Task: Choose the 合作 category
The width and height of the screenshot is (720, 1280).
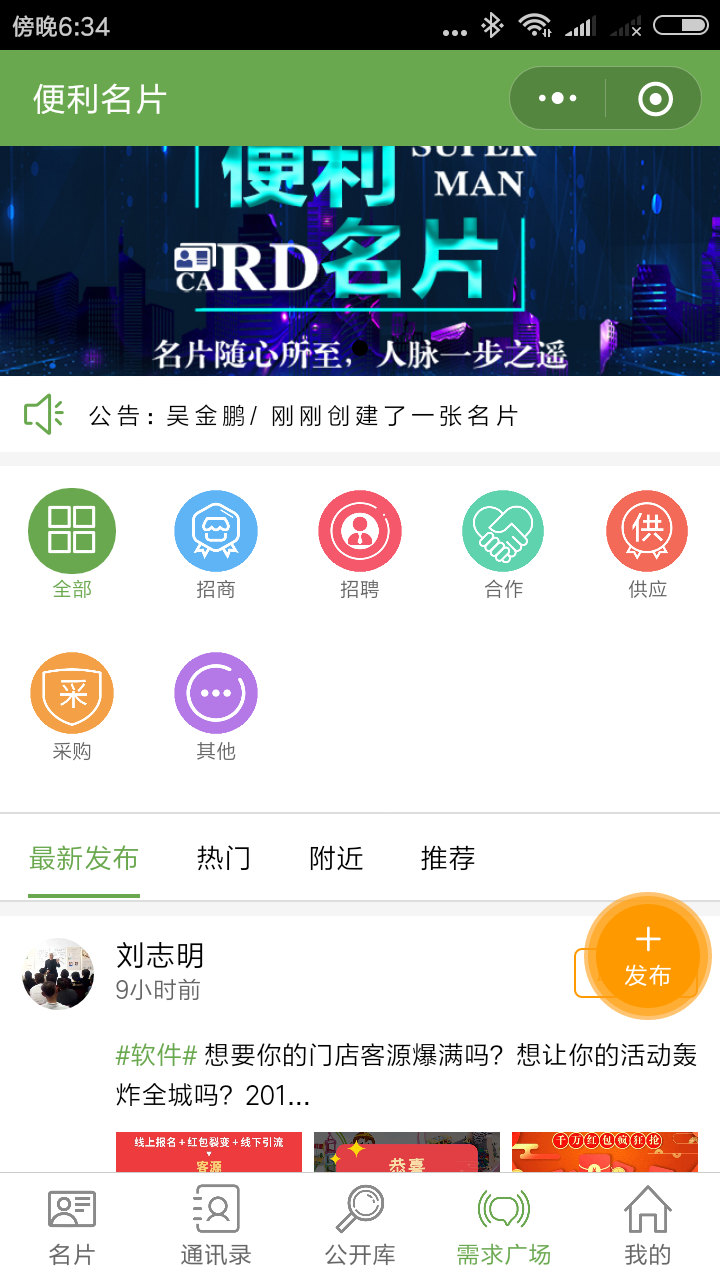Action: pos(503,545)
